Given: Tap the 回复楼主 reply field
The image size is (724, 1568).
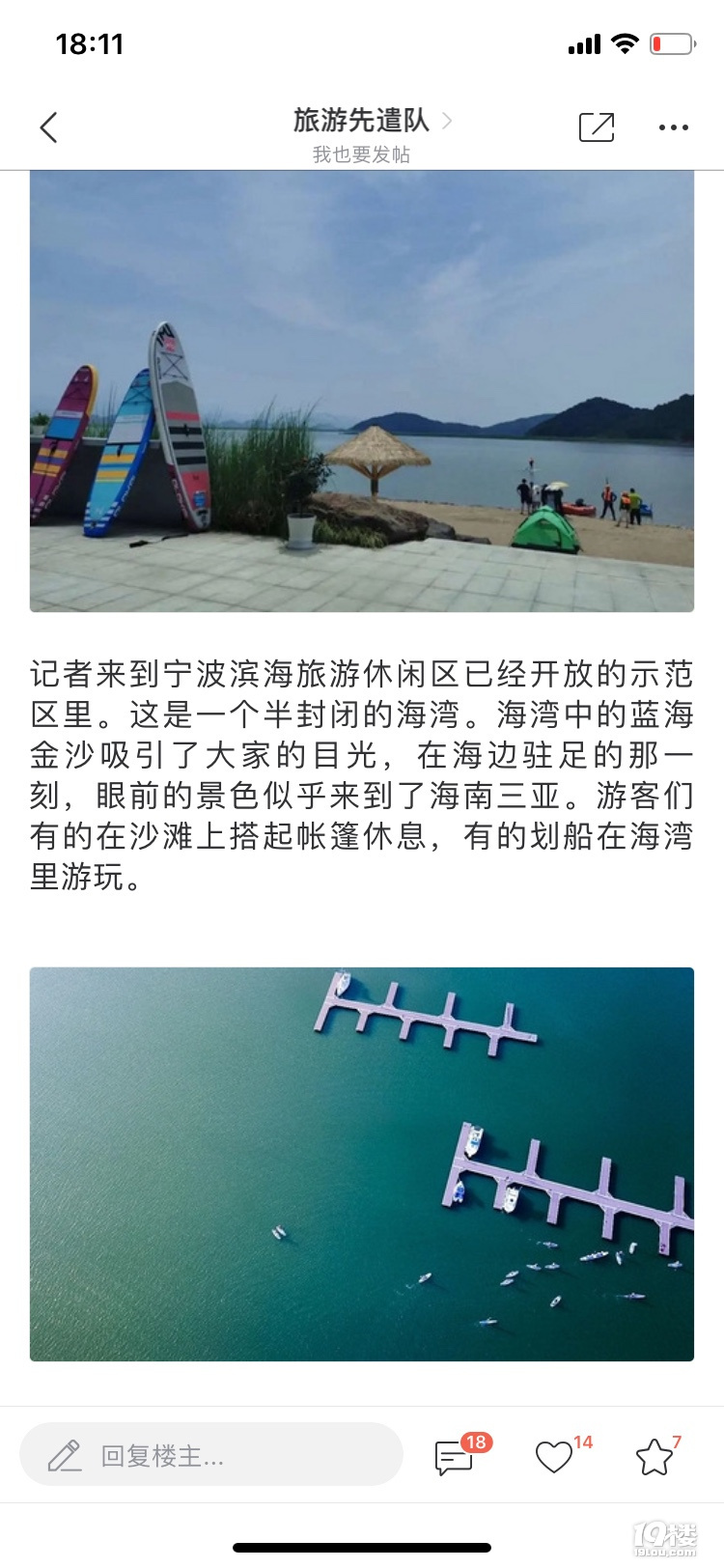Looking at the screenshot, I should (x=210, y=1455).
